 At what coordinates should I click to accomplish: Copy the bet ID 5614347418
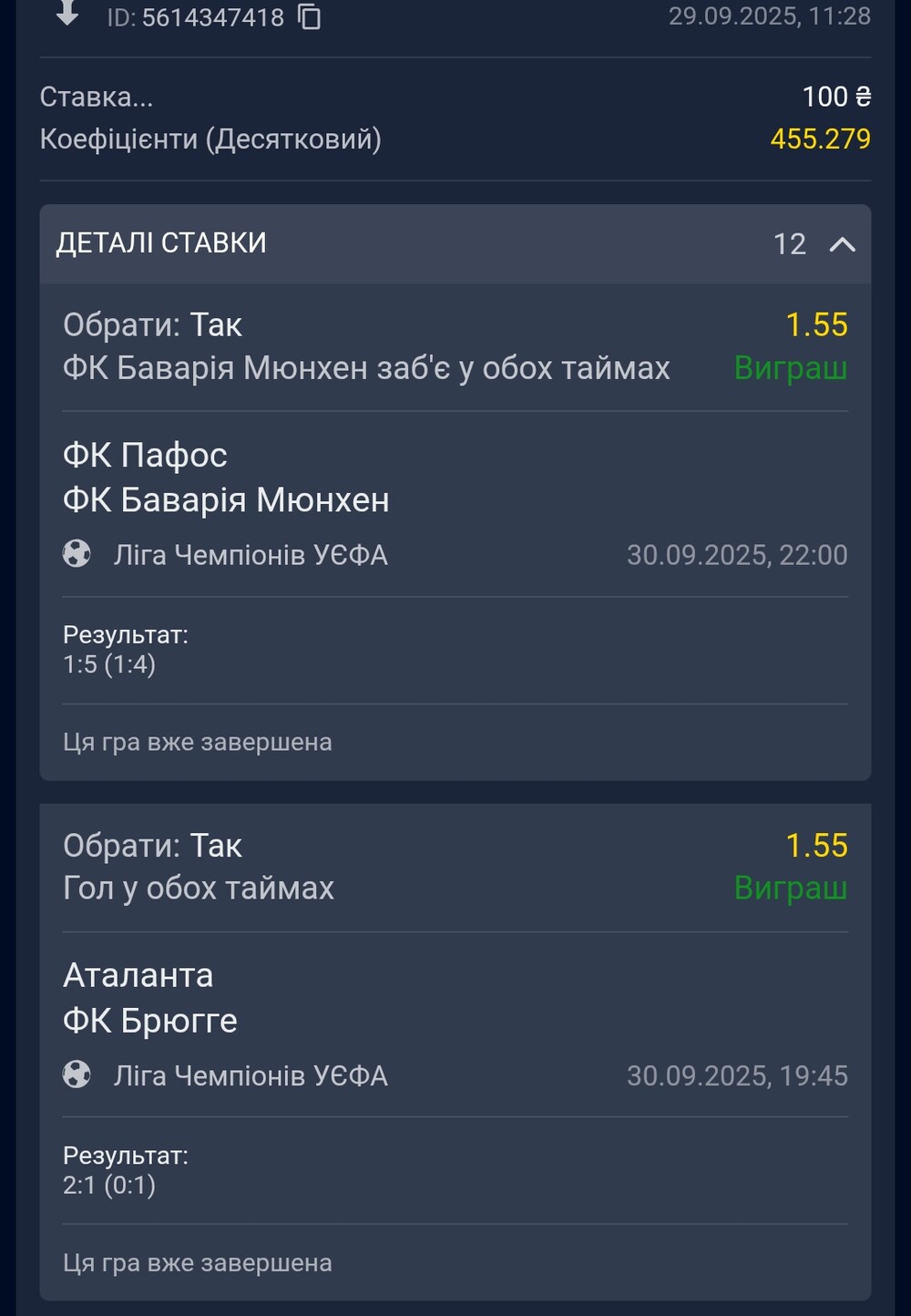click(x=310, y=16)
